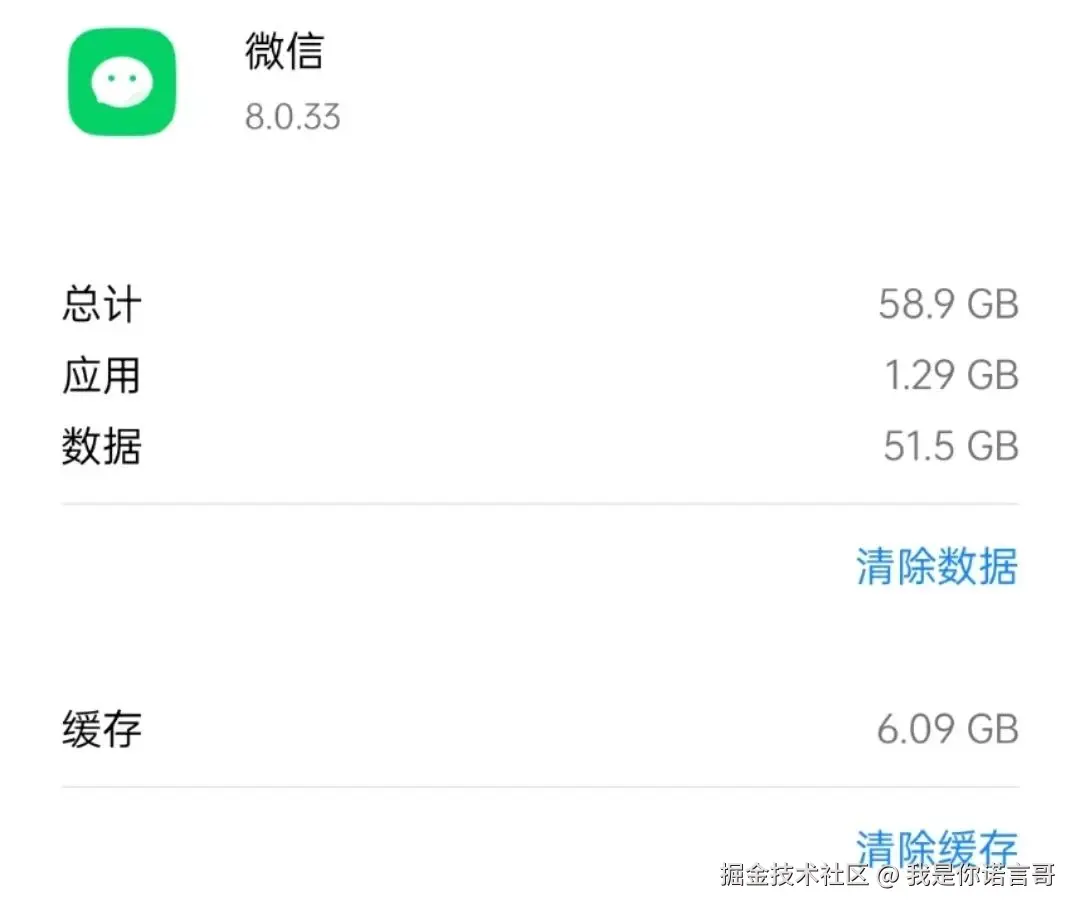Tap 清除缓存 to clear WeChat cache
Screen dimensions: 1080x913
coord(936,847)
